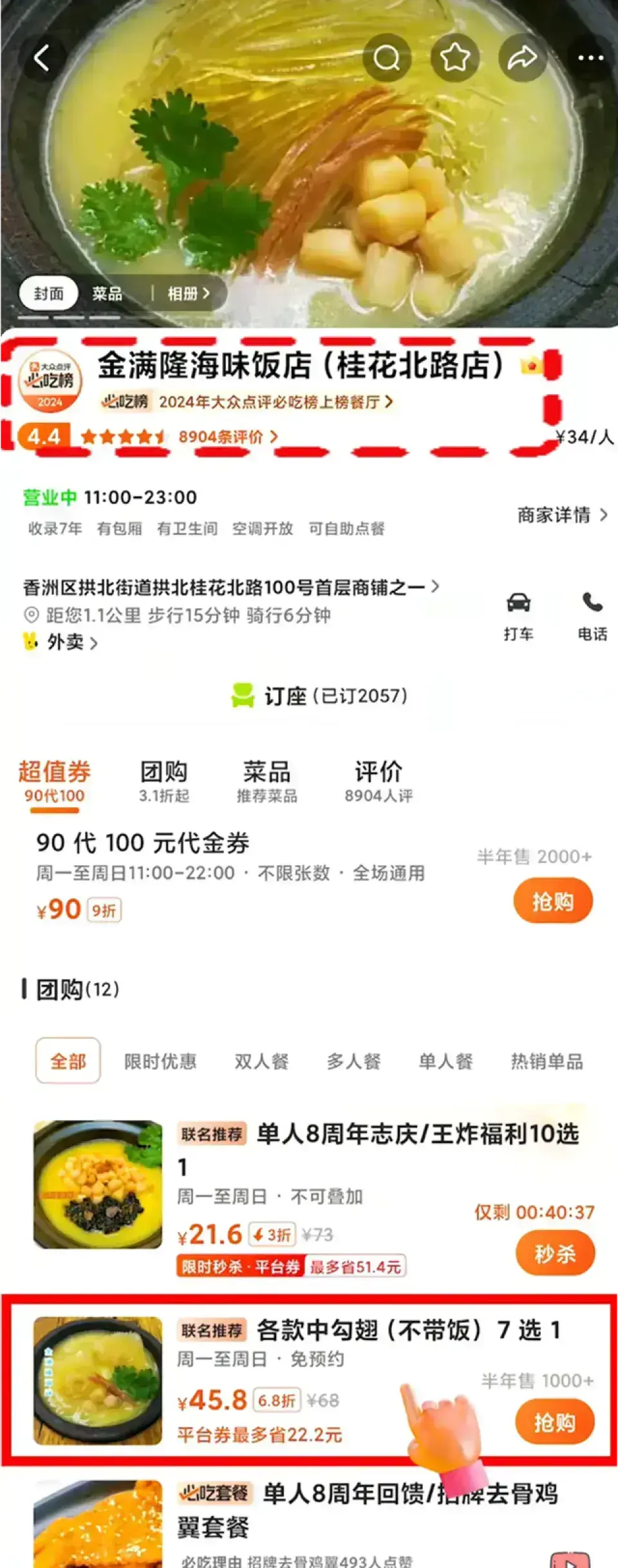Tap 抢购 for 各款中勾翅 7选1
This screenshot has width=618, height=1568.
(x=554, y=1421)
